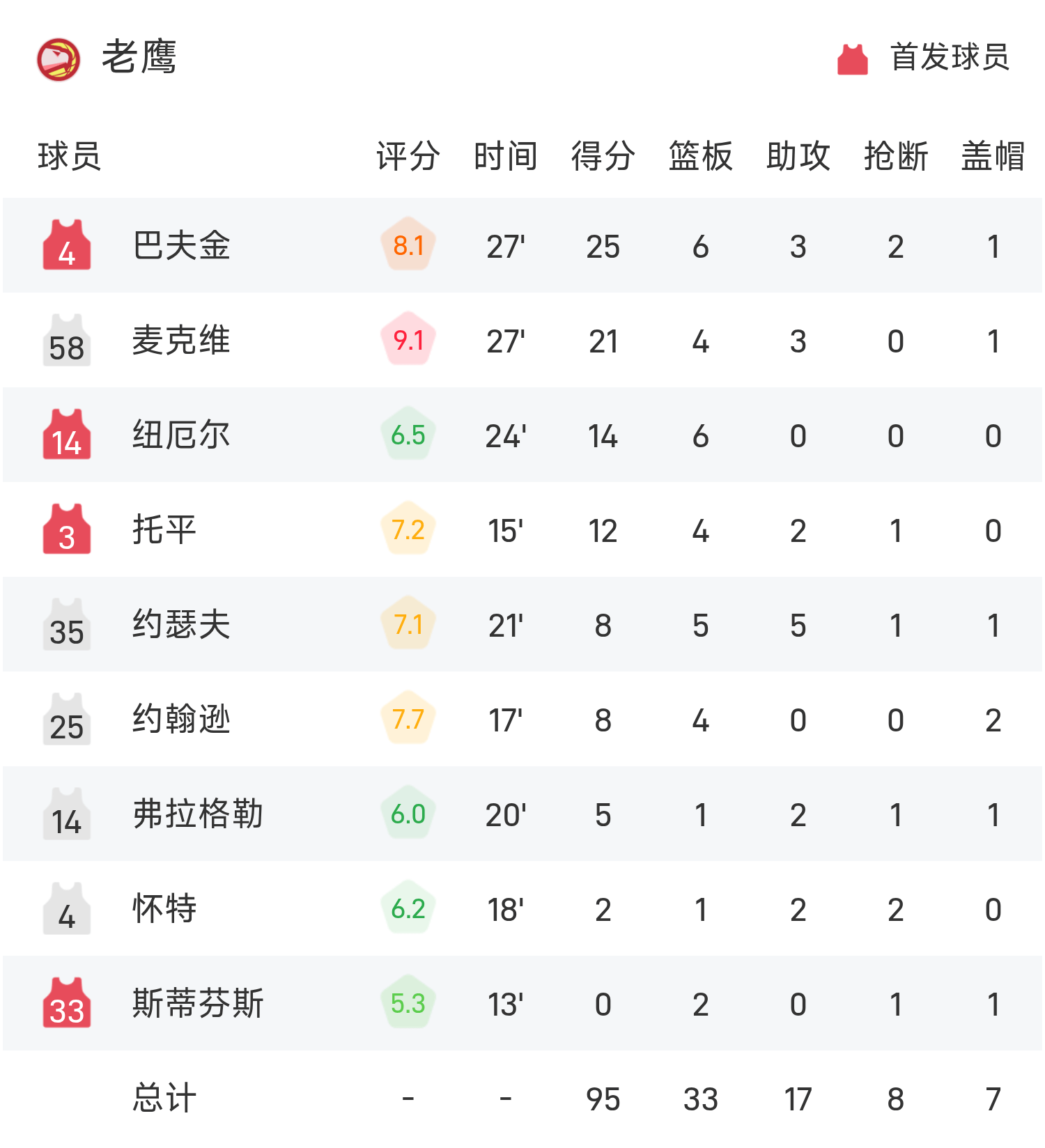
Task: Open player 巴夫金's stats row
Action: 181,246
